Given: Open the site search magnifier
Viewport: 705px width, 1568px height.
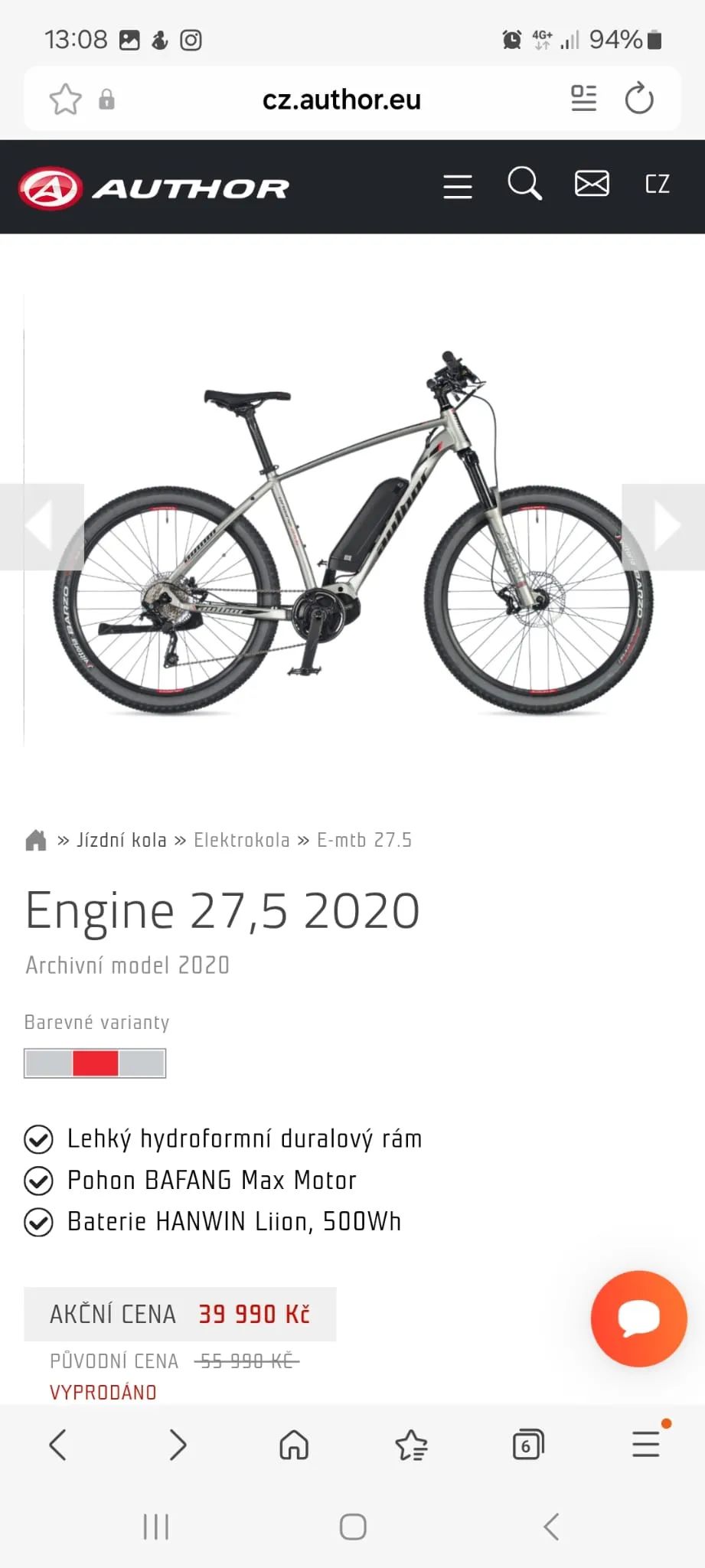Looking at the screenshot, I should click(x=524, y=185).
